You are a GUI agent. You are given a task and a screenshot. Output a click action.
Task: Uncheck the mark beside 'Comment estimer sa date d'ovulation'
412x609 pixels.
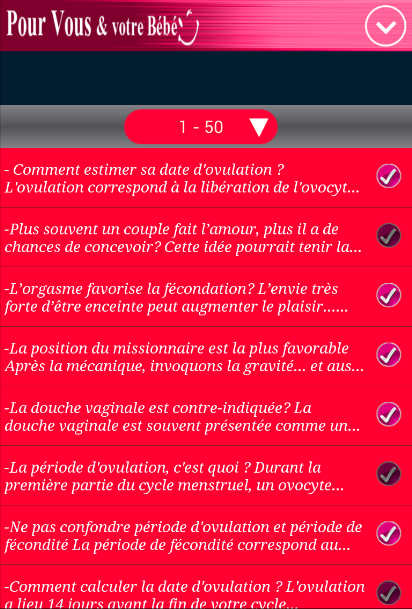[388, 176]
